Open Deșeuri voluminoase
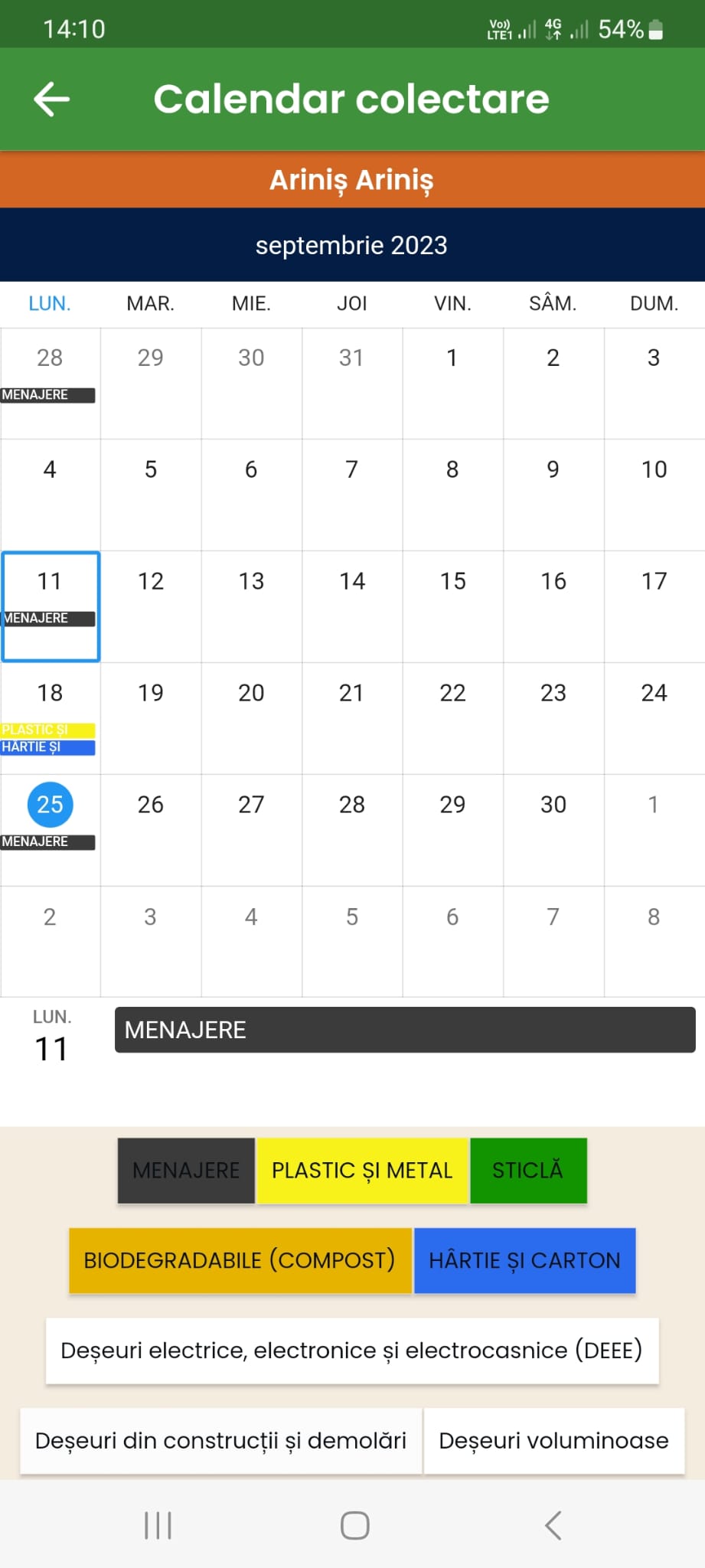The height and width of the screenshot is (1568, 705). [x=554, y=1441]
